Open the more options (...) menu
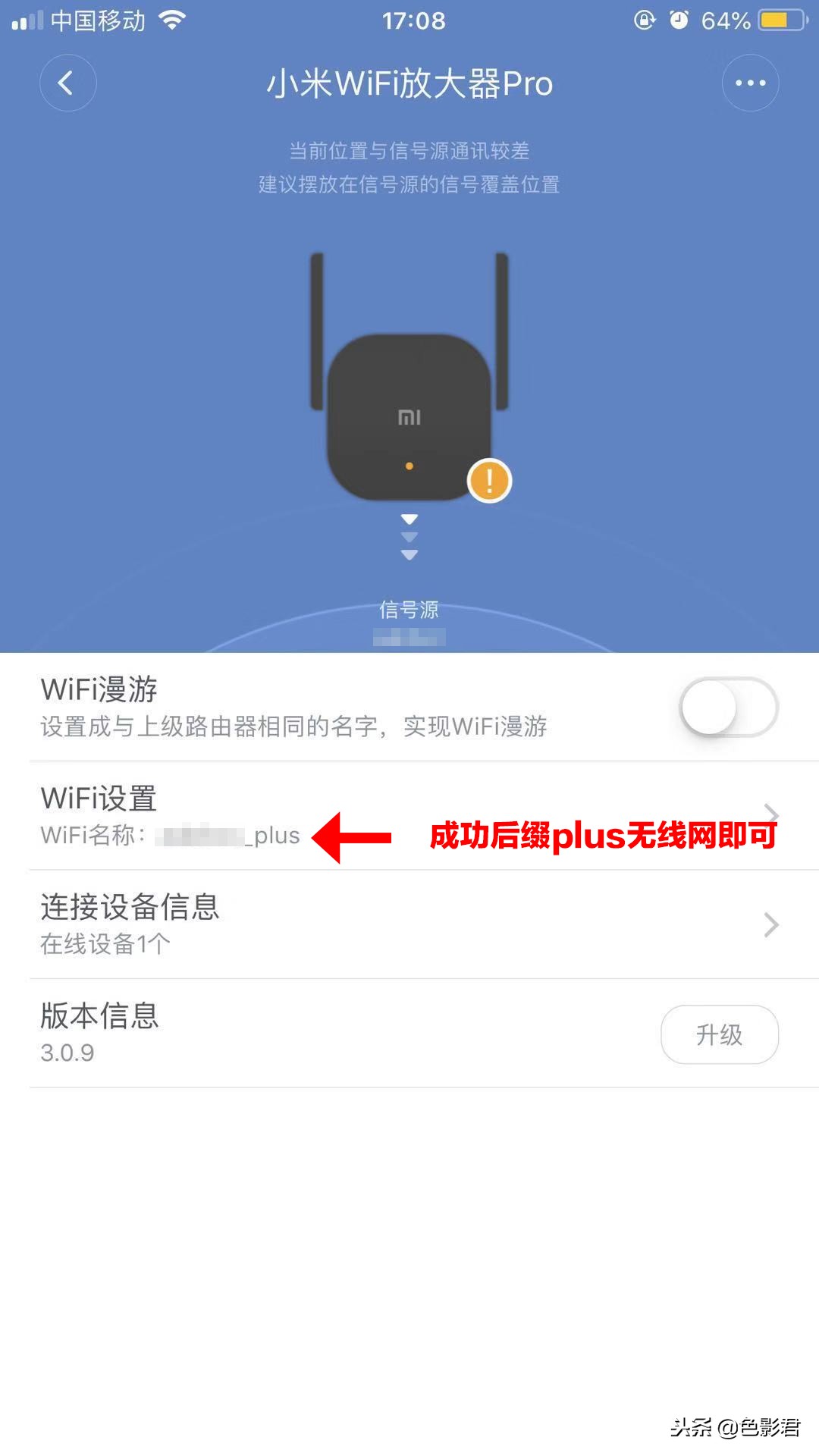Image resolution: width=819 pixels, height=1456 pixels. 750,83
